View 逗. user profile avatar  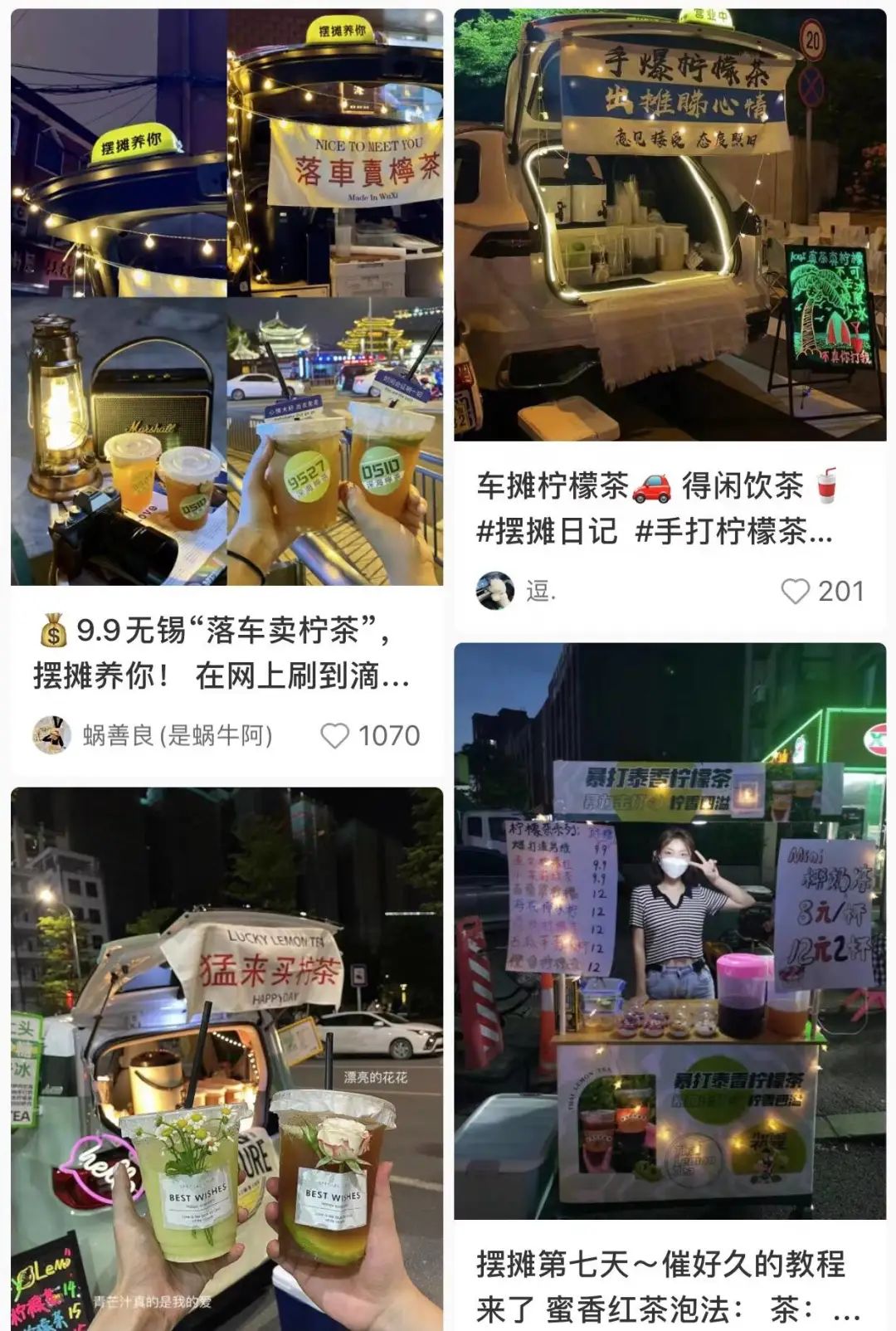495,591
